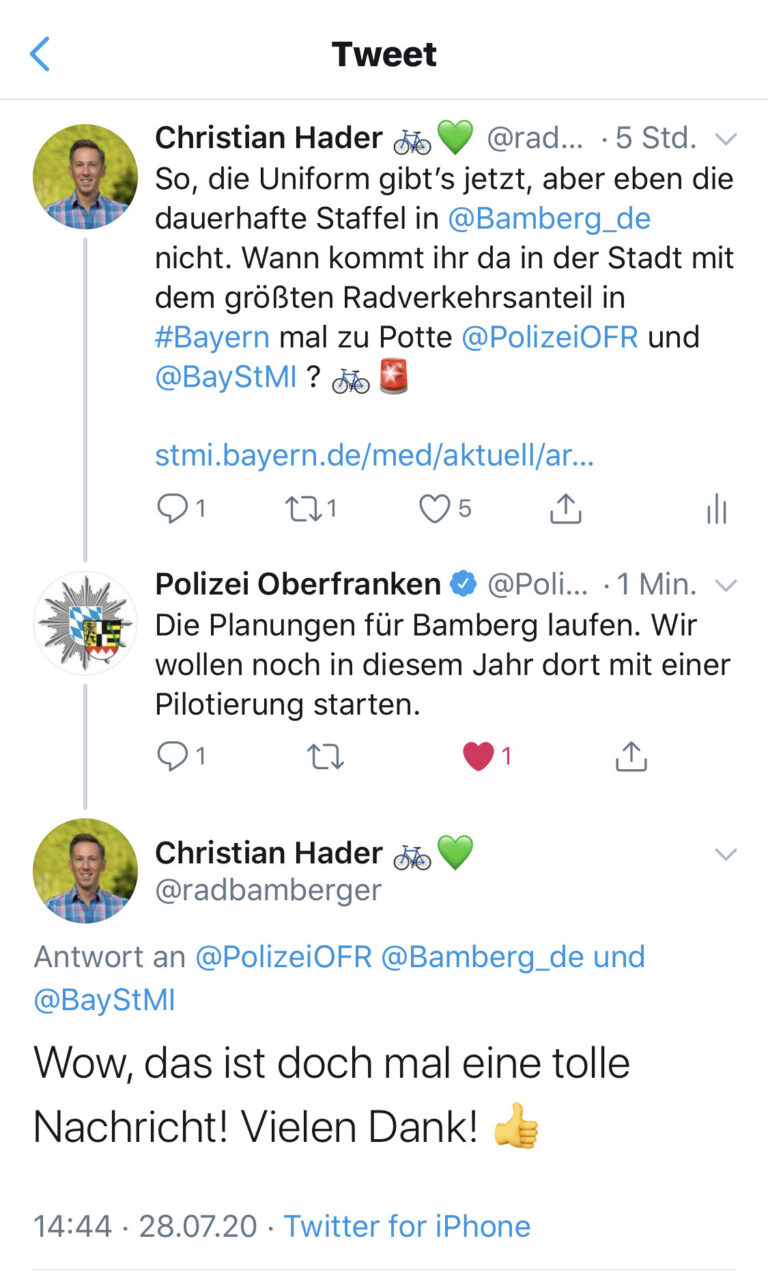The height and width of the screenshot is (1275, 768).
Task: Share the Polizei Oberfranken tweet
Action: (x=631, y=757)
